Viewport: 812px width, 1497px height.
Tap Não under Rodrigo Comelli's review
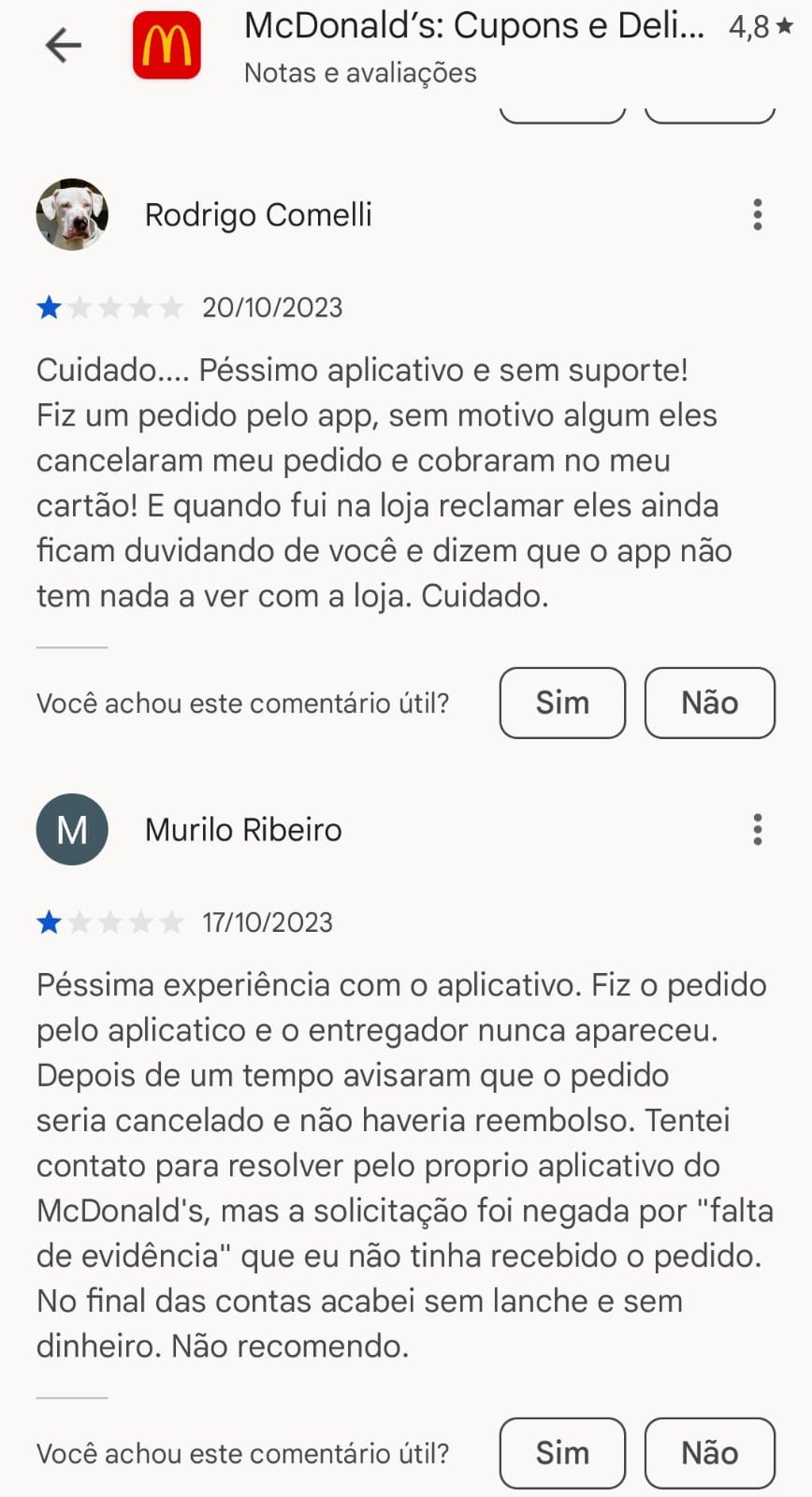click(709, 703)
